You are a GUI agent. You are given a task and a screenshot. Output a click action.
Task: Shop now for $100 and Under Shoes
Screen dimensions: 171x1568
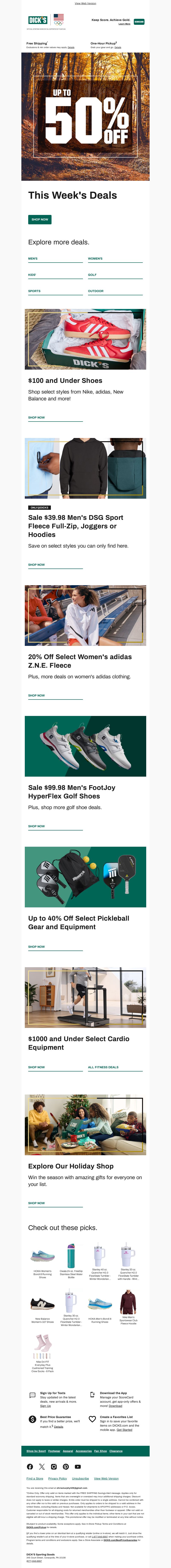[x=37, y=417]
